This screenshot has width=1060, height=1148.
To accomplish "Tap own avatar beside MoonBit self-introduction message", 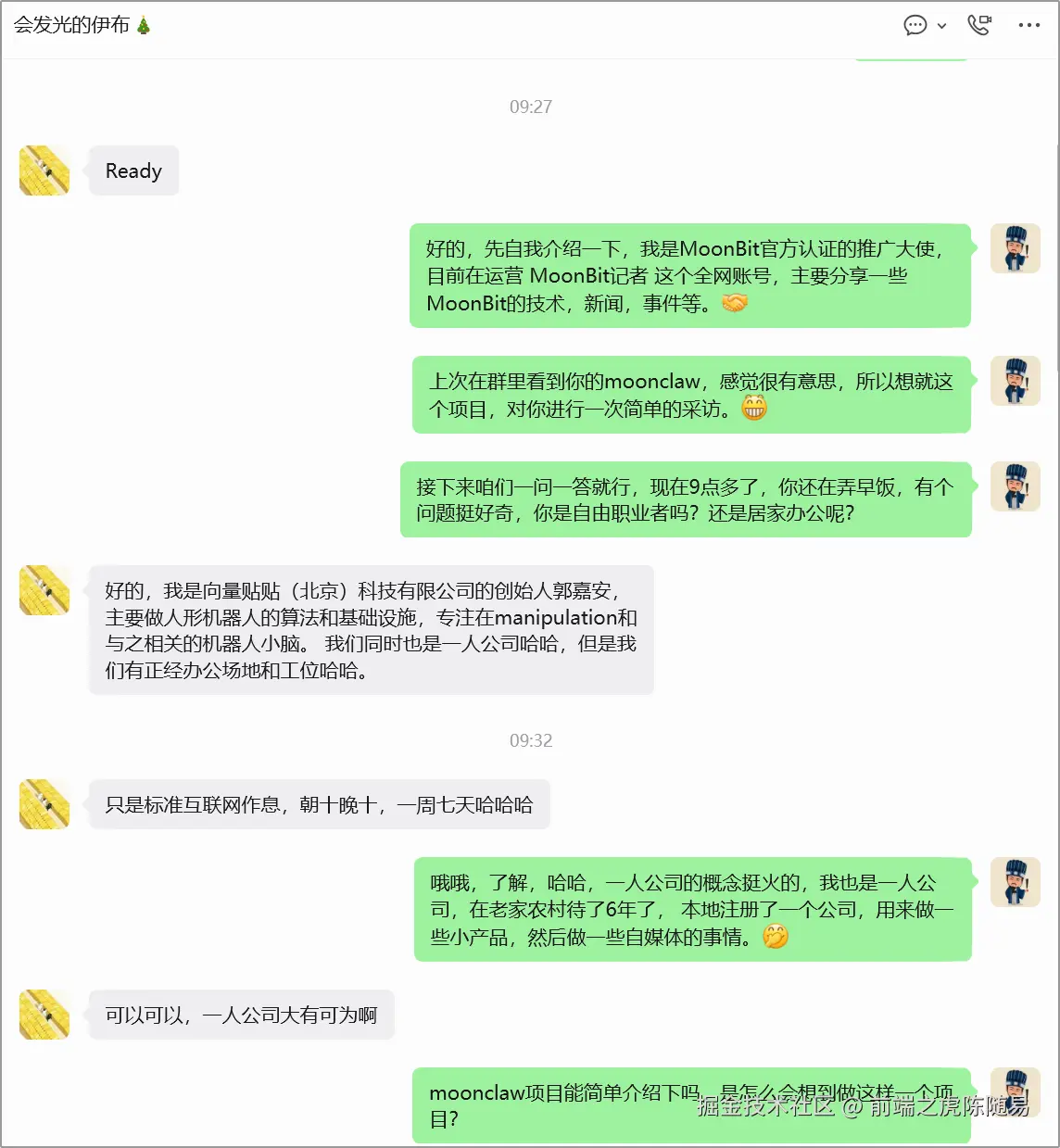I will pyautogui.click(x=1016, y=248).
